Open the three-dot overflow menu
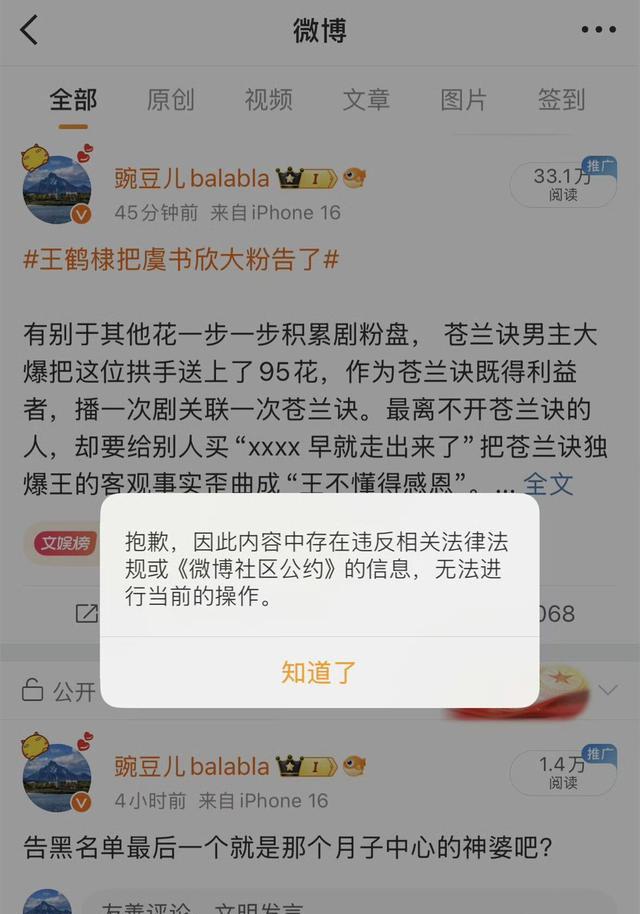Screen dimensions: 640x914 [x=598, y=30]
